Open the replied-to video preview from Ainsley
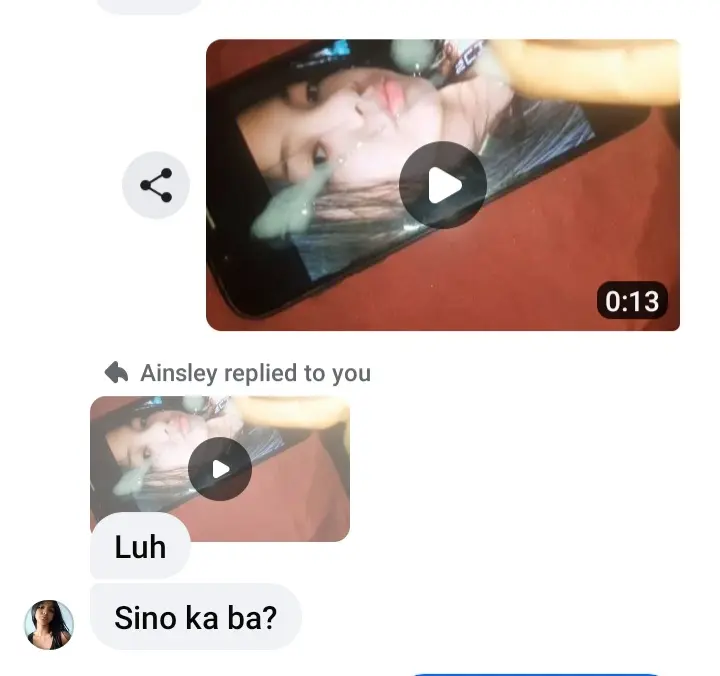The width and height of the screenshot is (720, 676). click(220, 468)
